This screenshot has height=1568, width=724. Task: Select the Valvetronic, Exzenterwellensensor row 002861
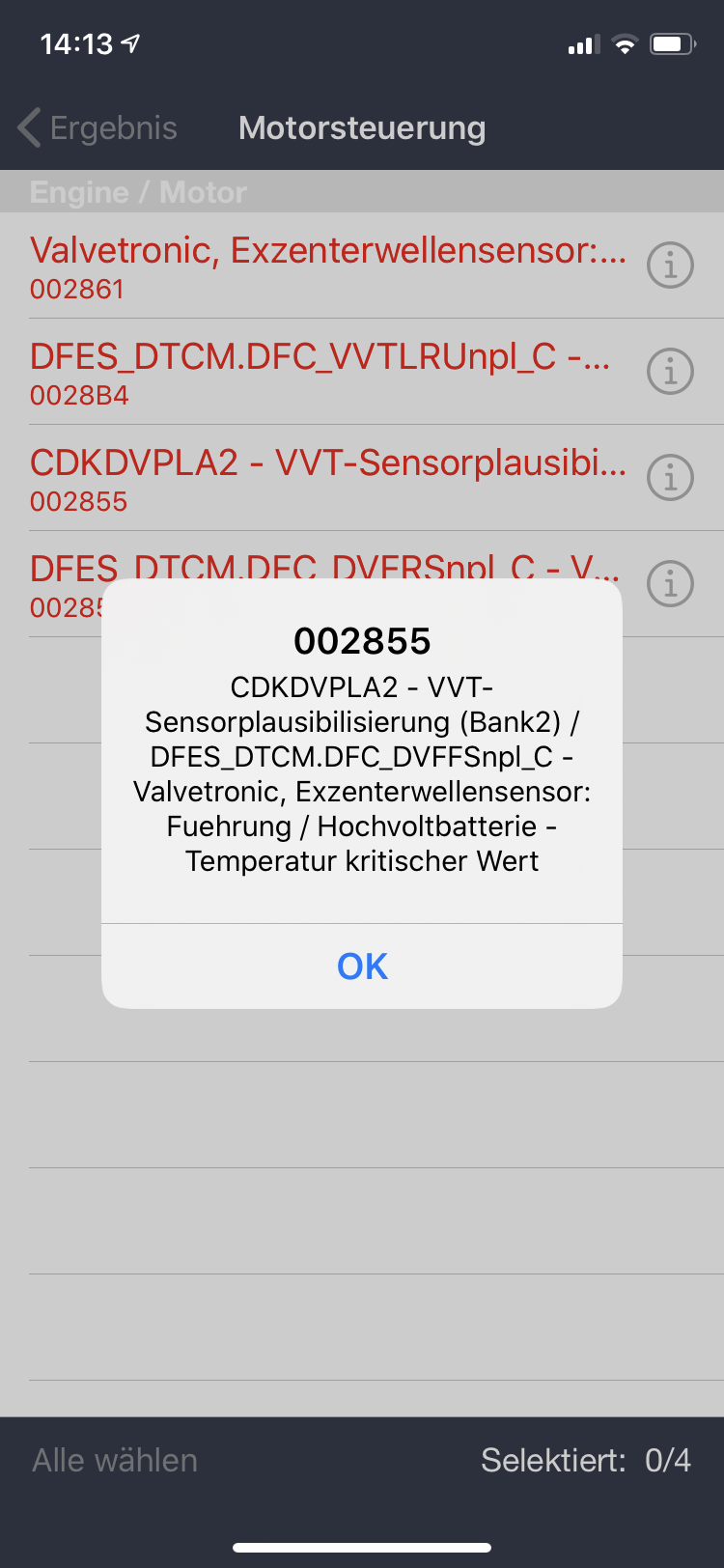(x=328, y=265)
